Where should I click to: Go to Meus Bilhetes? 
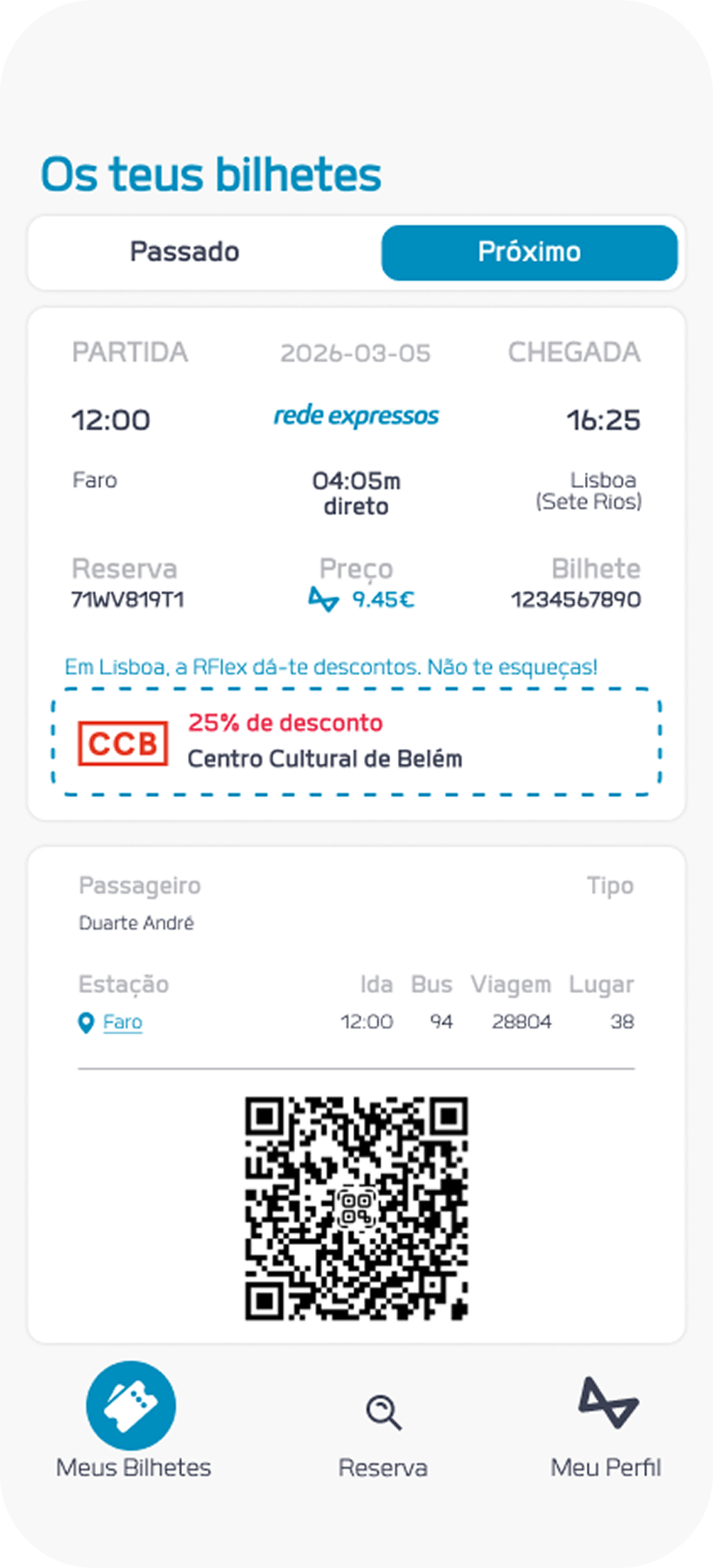(132, 1422)
